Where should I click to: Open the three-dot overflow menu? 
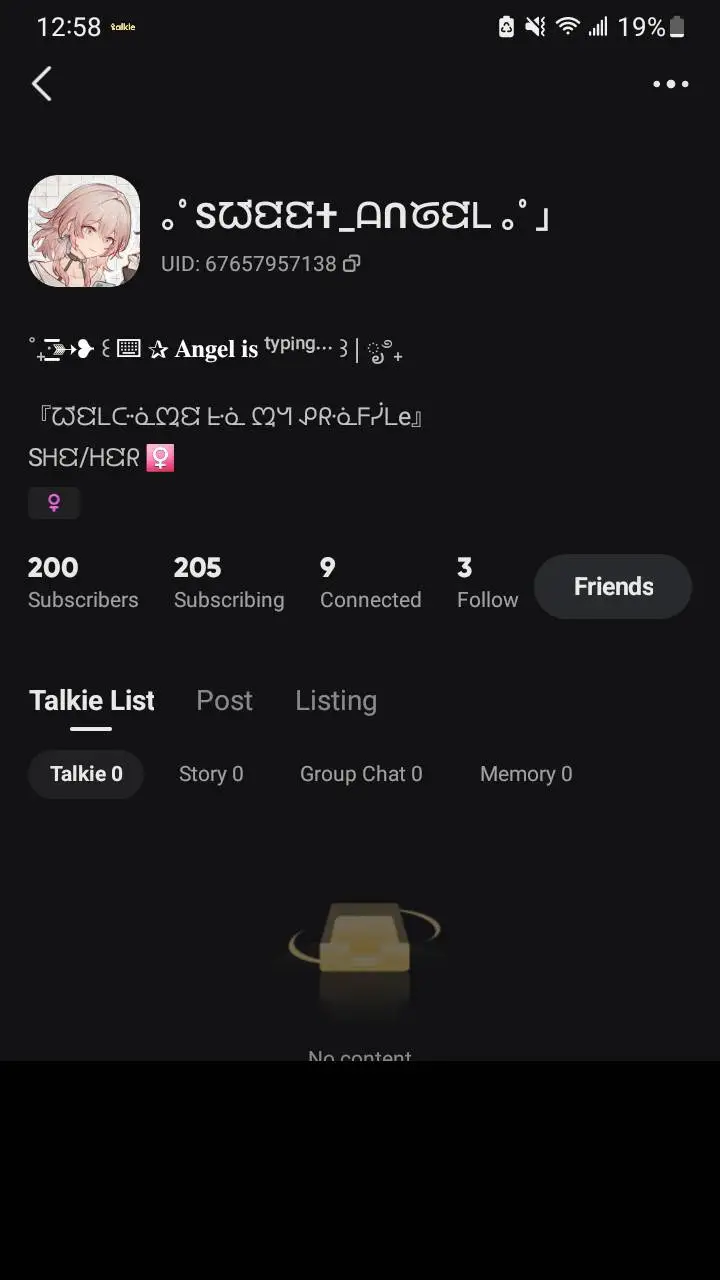(670, 84)
